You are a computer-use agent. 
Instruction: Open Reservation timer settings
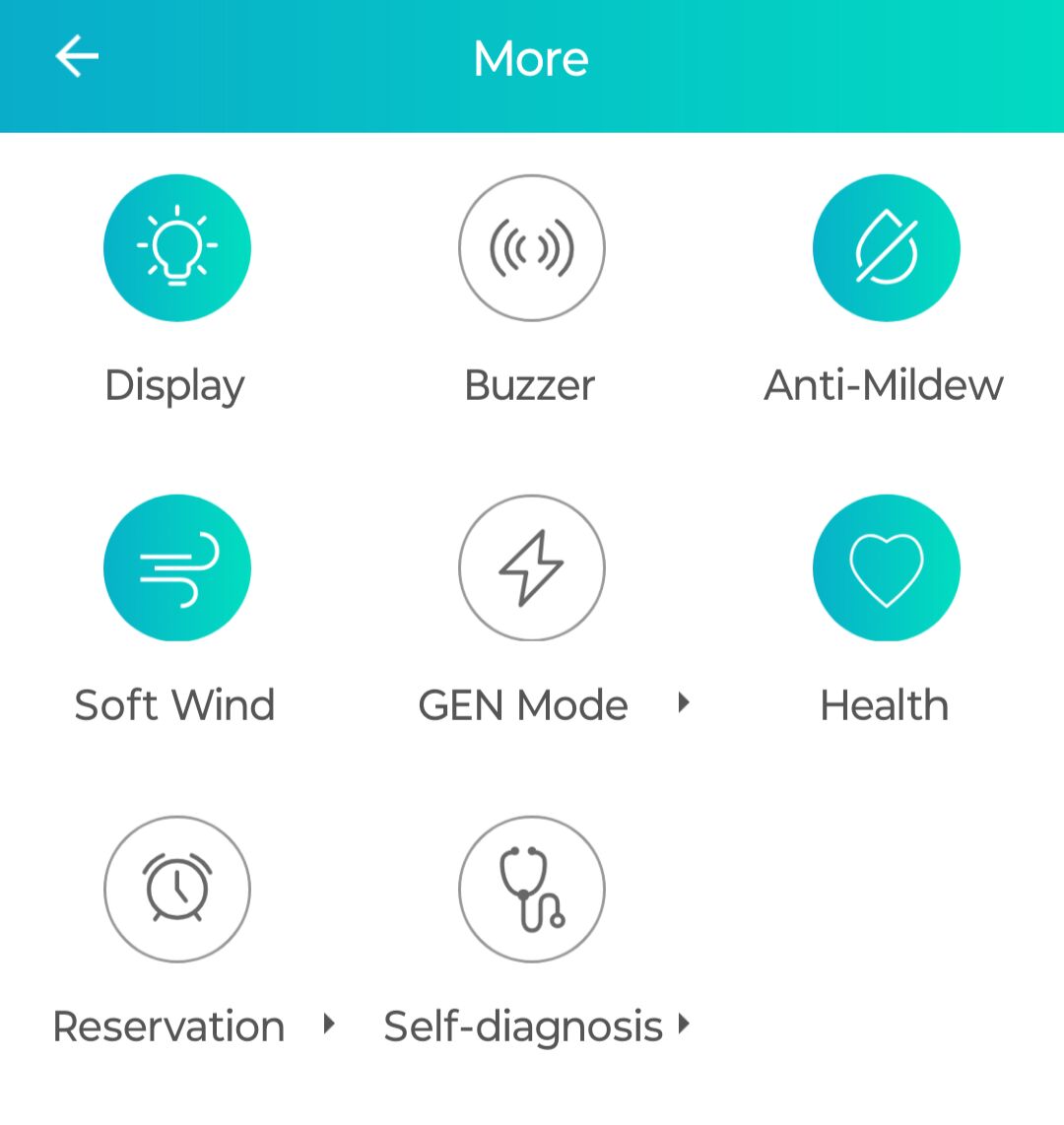coord(177,889)
